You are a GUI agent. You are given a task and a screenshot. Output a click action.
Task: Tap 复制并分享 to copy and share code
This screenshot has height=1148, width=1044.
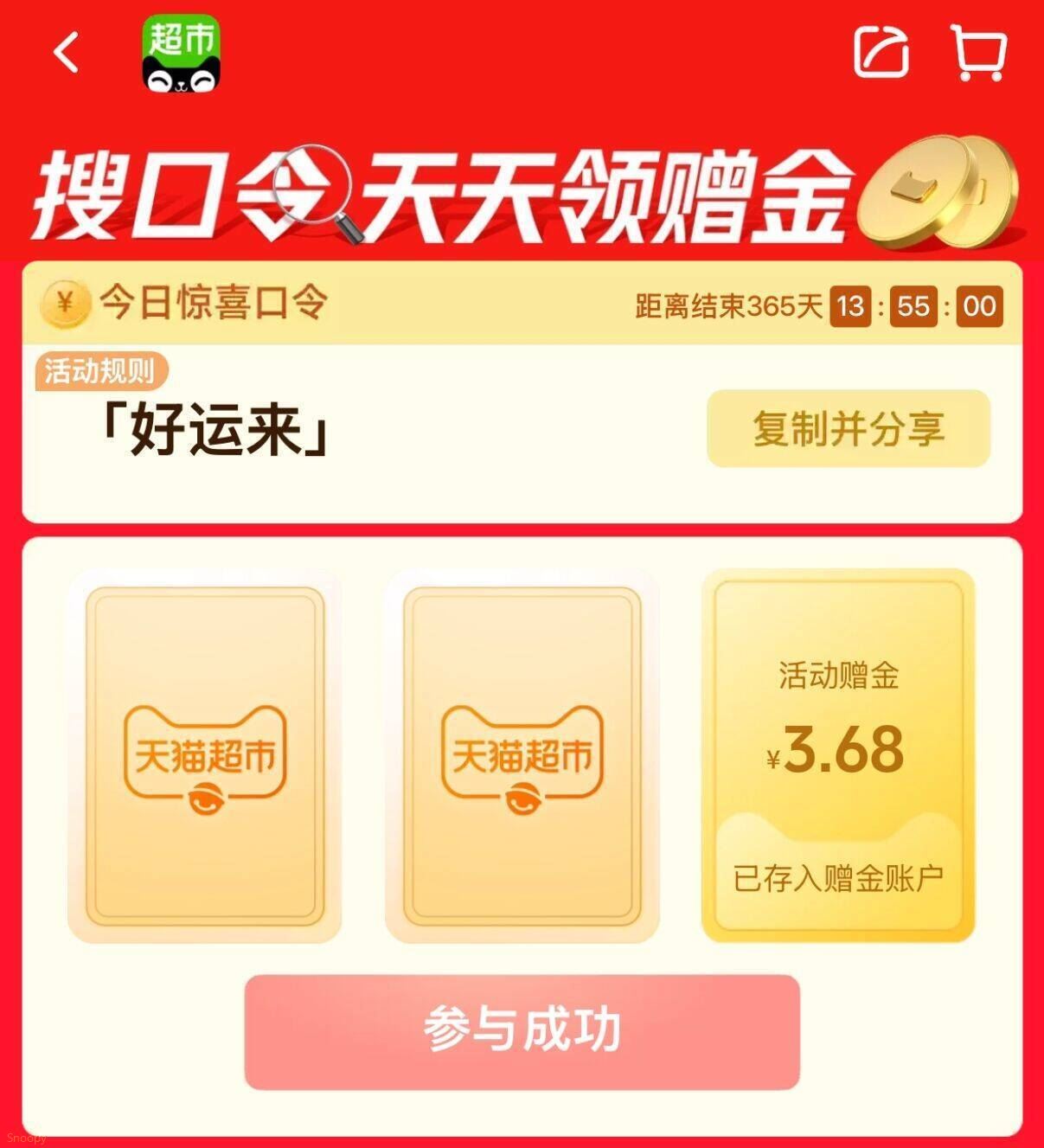[848, 429]
